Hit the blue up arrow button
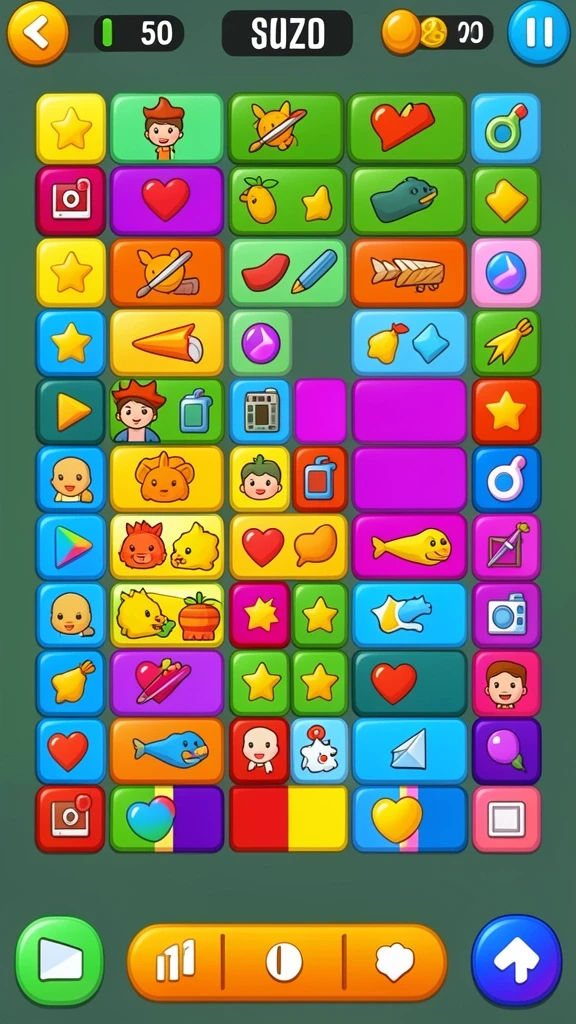Screen dimensions: 576x1024 [517, 960]
